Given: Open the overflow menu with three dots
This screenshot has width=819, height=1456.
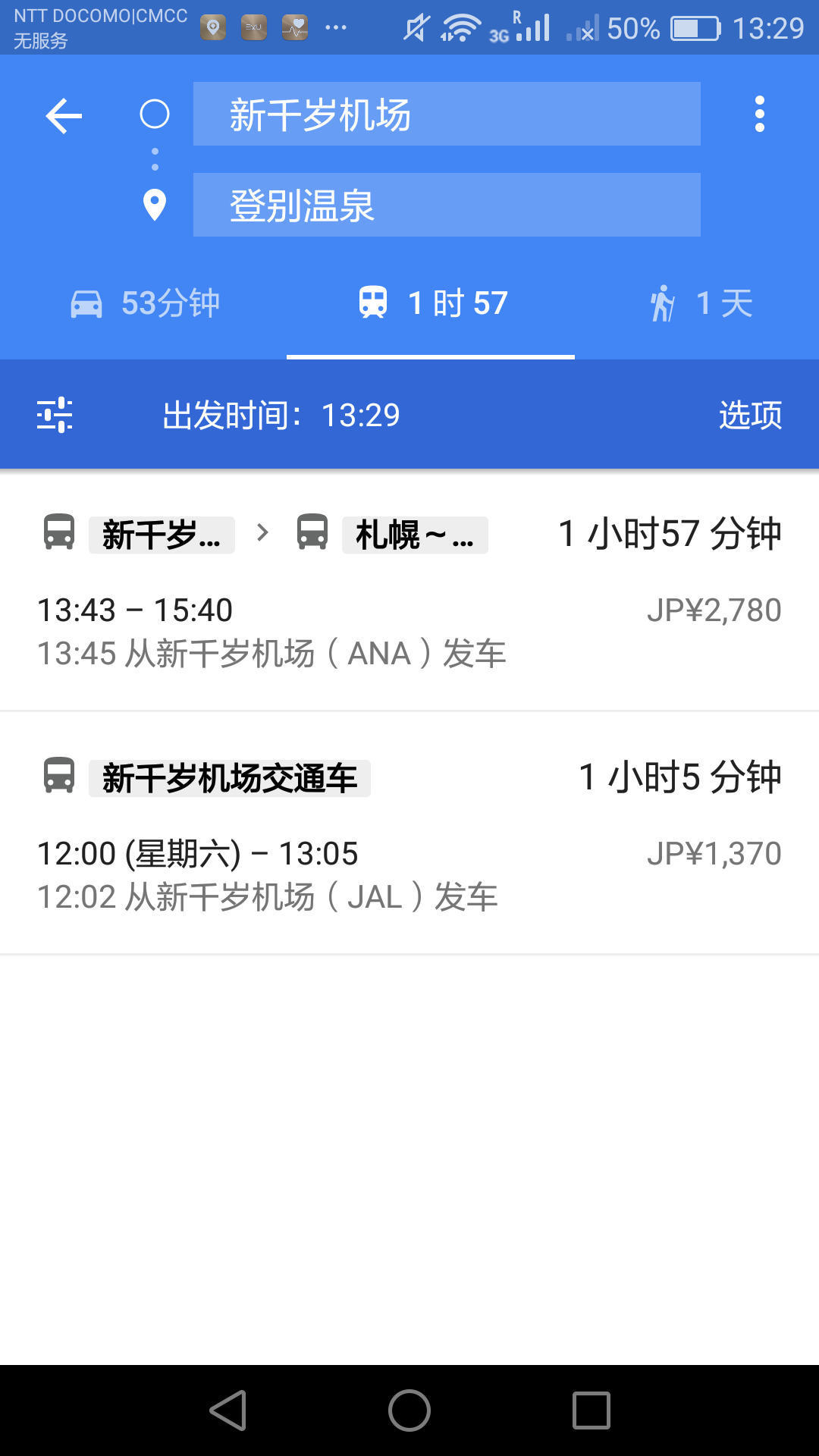Looking at the screenshot, I should [759, 115].
